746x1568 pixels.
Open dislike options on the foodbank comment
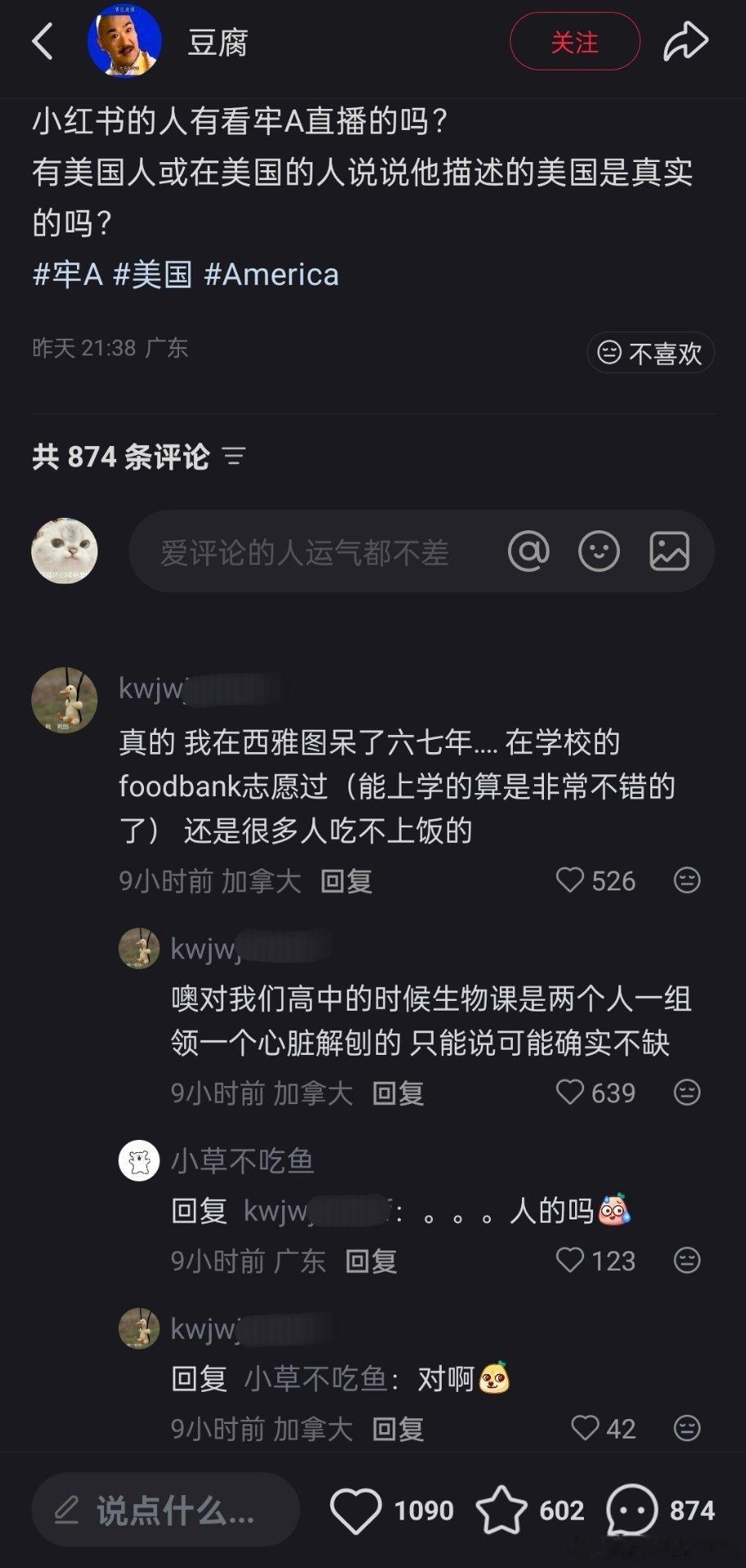pos(688,881)
